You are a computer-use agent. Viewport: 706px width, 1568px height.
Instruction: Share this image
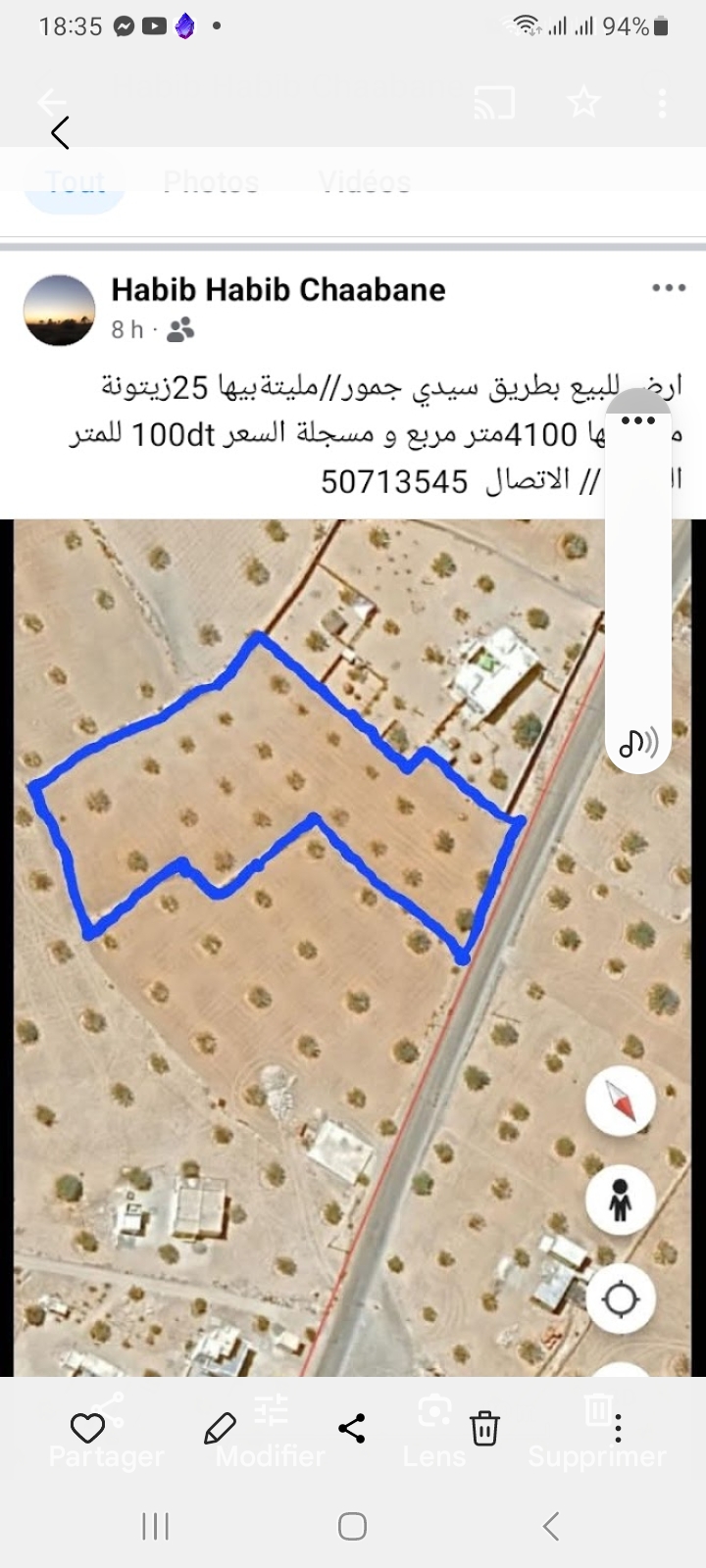click(x=352, y=1428)
